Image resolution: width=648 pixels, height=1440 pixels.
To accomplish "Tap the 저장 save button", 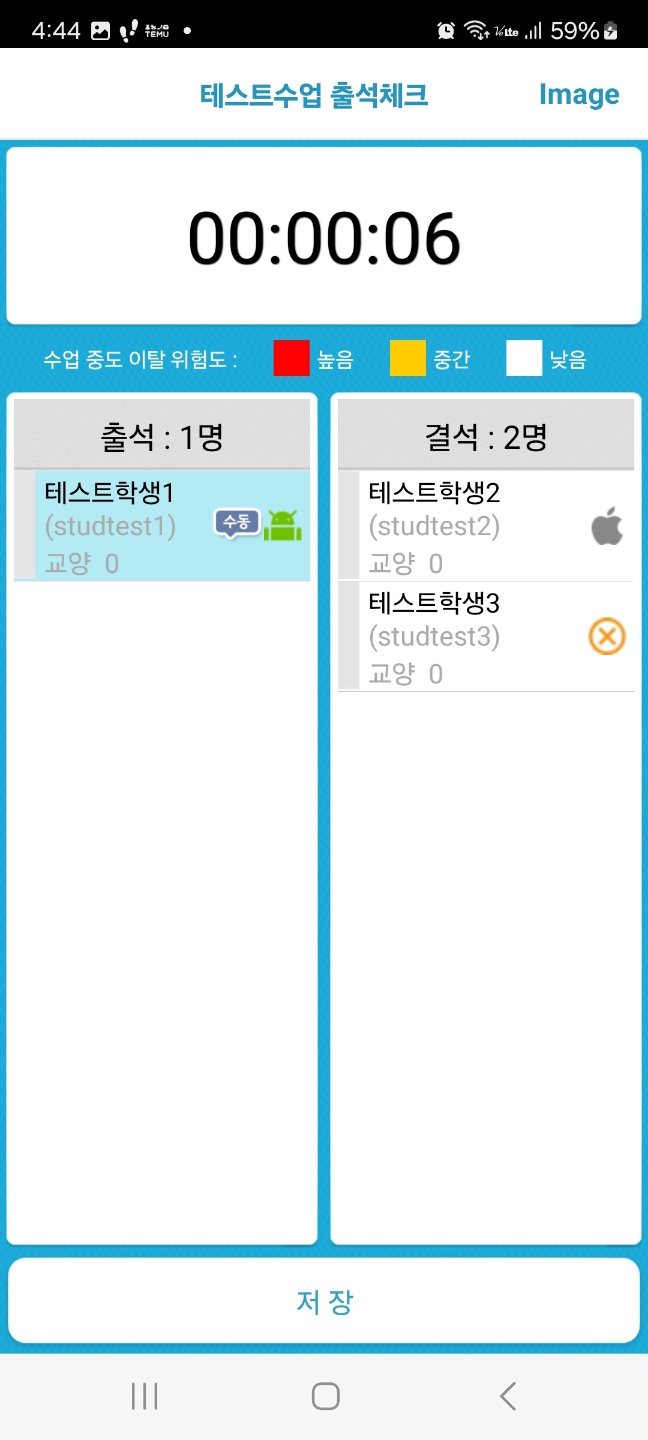I will (324, 1301).
